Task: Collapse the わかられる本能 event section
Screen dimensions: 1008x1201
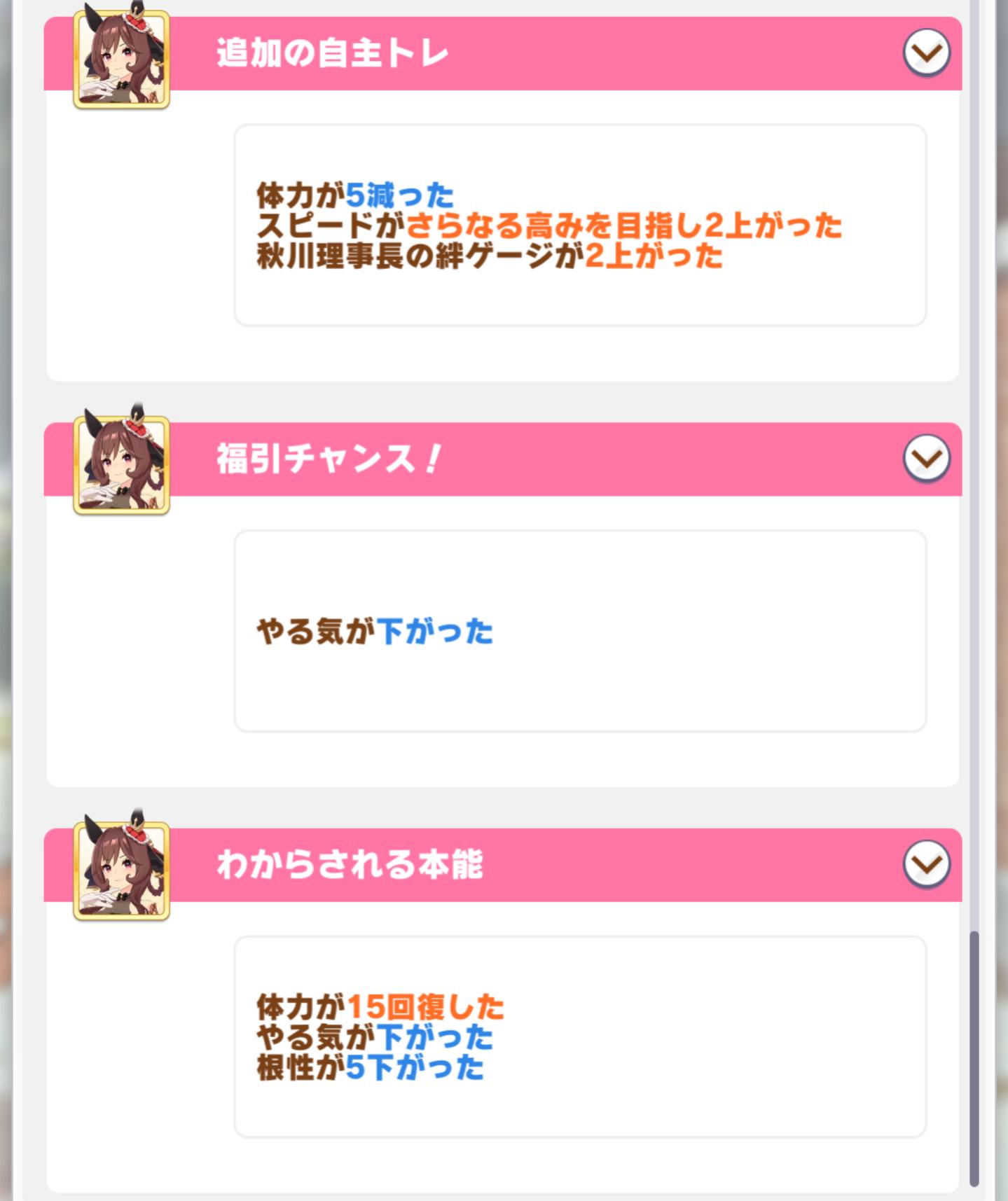Action: click(x=926, y=863)
